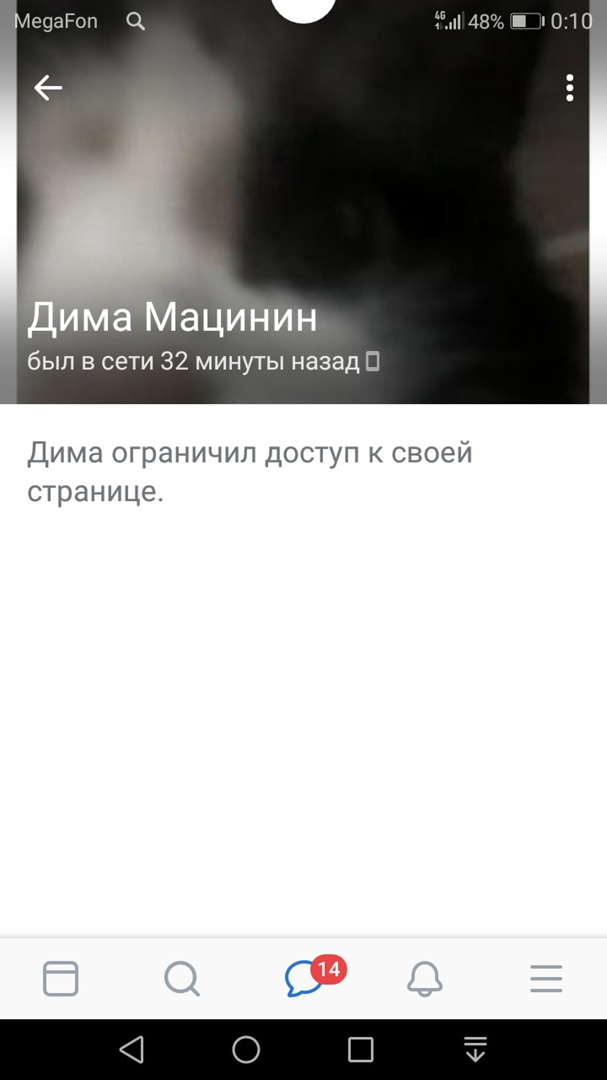
Task: Open the hamburger menu tab
Action: (546, 978)
